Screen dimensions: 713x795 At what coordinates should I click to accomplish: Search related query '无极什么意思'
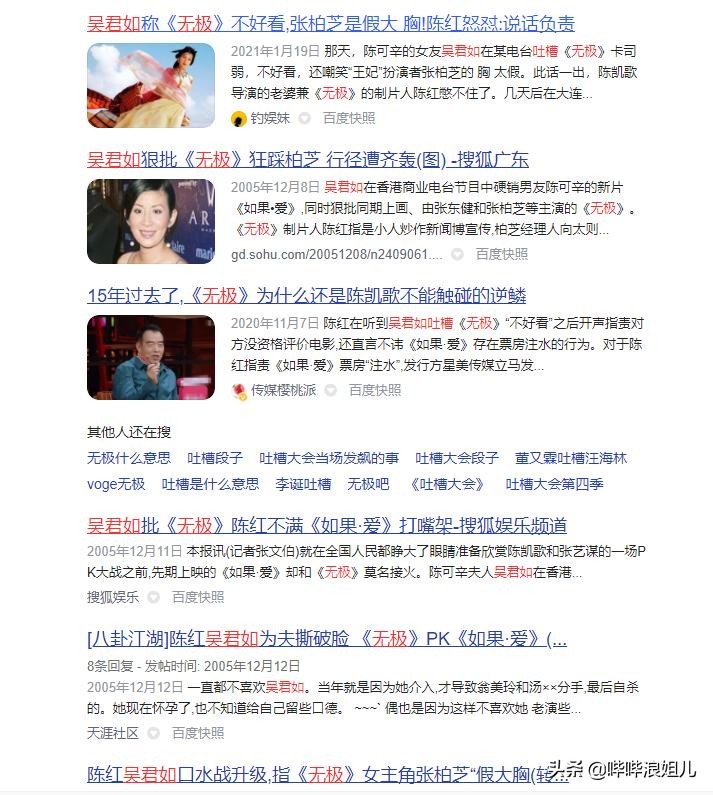coord(129,458)
